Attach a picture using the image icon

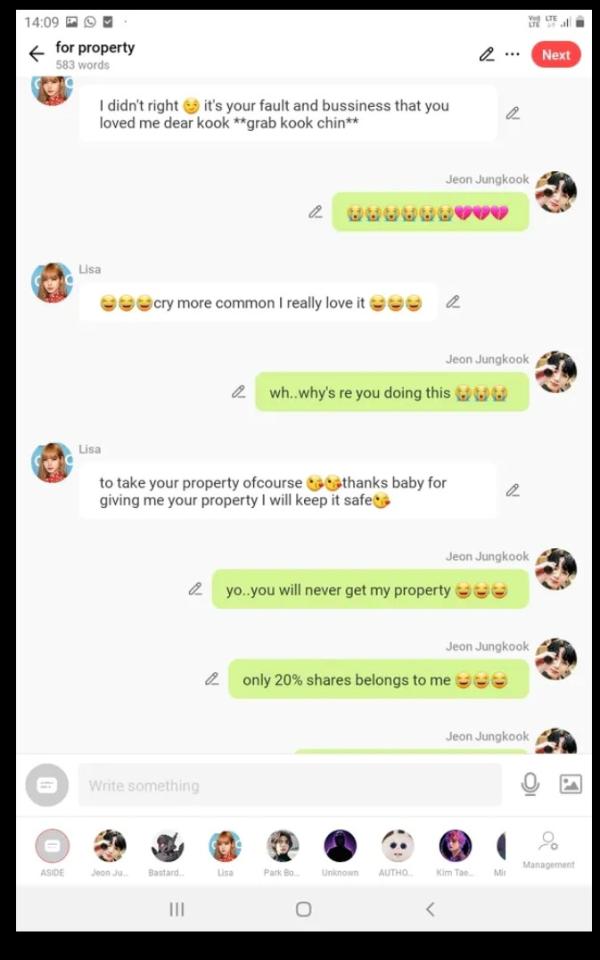(x=570, y=785)
